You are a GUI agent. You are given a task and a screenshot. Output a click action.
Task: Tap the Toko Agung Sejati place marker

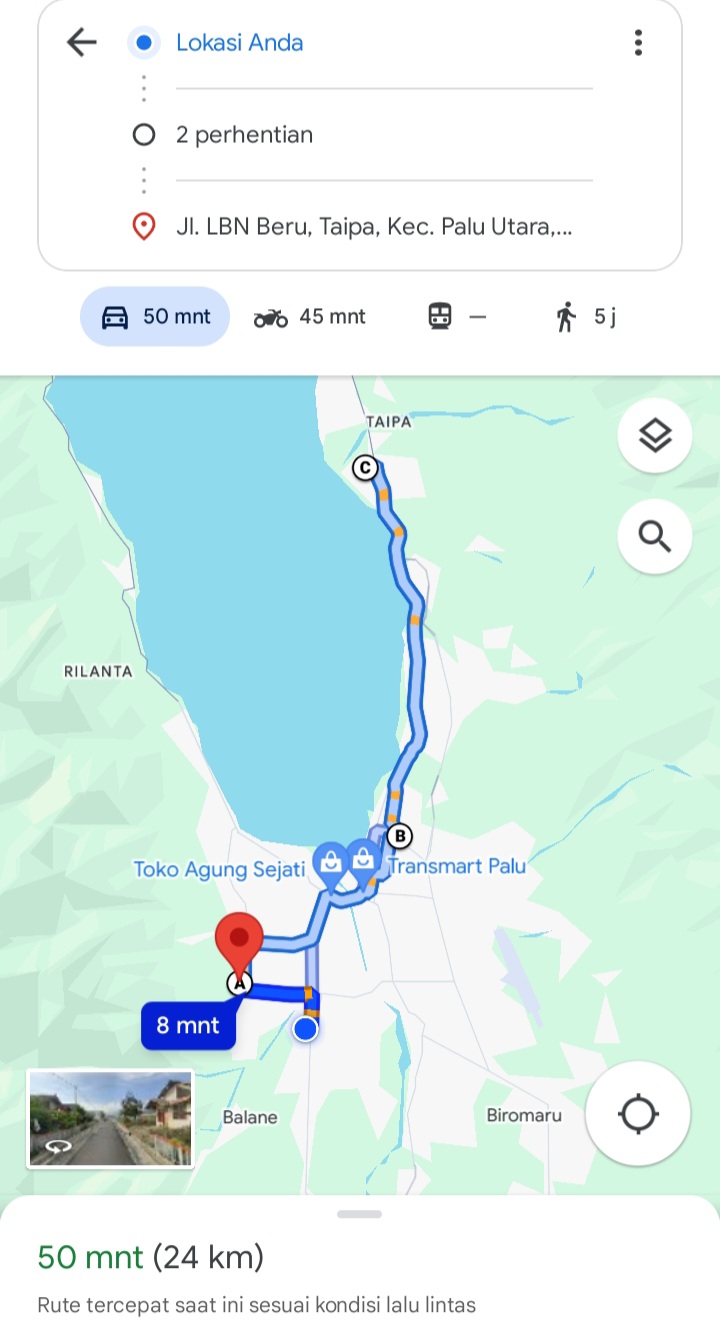[329, 863]
